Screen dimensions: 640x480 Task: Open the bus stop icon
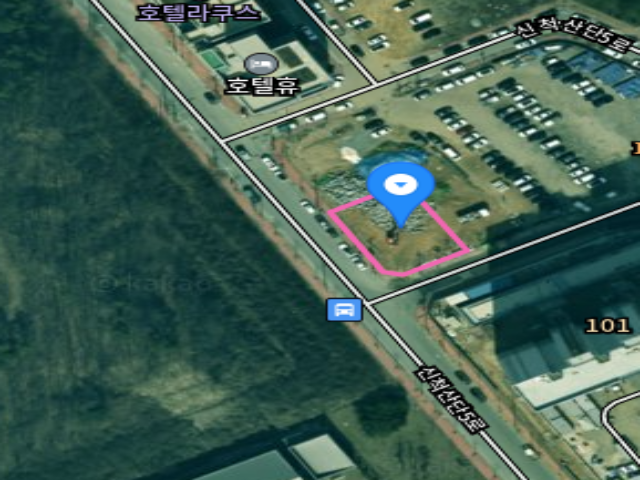[344, 309]
